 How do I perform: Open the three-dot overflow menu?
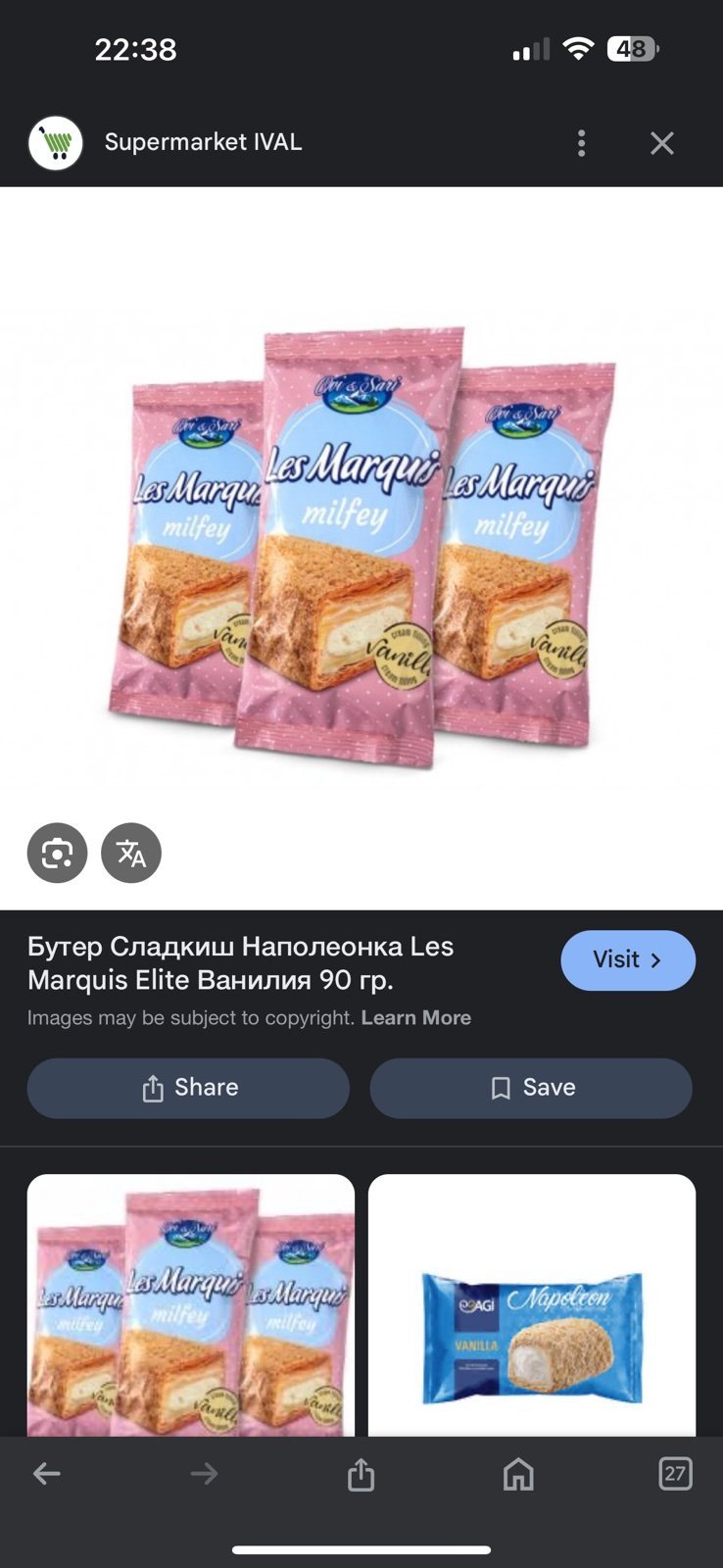pos(581,143)
